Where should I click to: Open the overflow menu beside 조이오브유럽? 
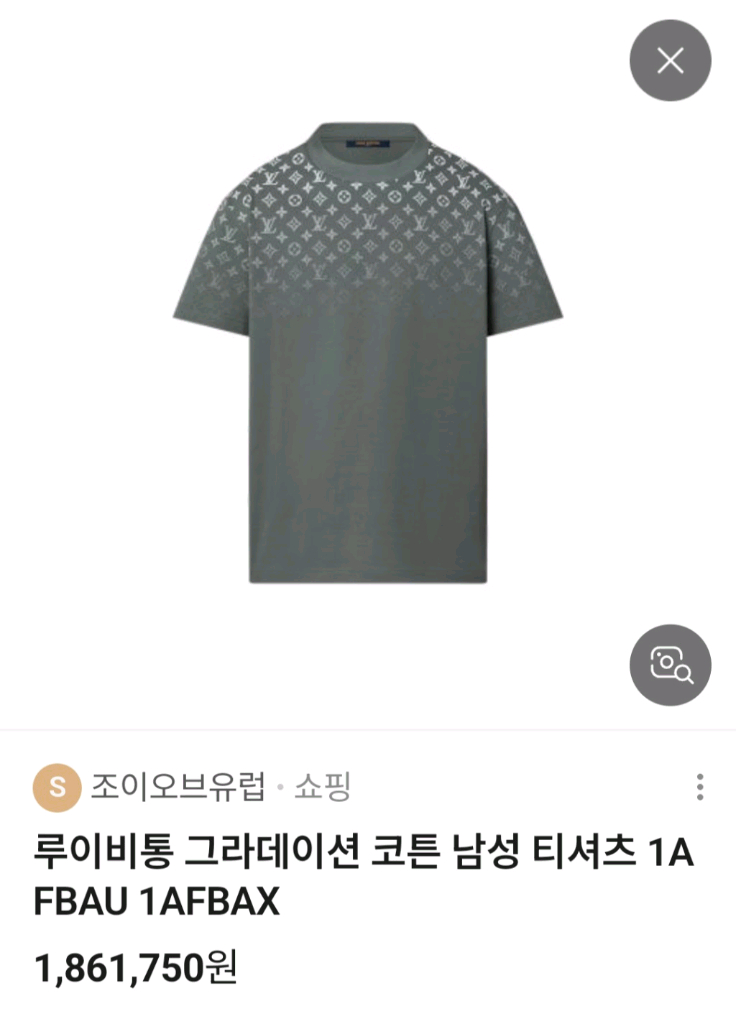701,786
